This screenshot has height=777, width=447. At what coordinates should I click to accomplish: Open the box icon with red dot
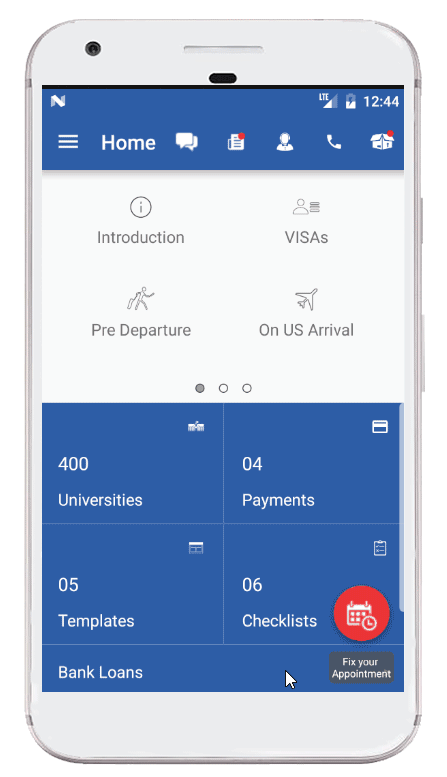click(x=382, y=141)
